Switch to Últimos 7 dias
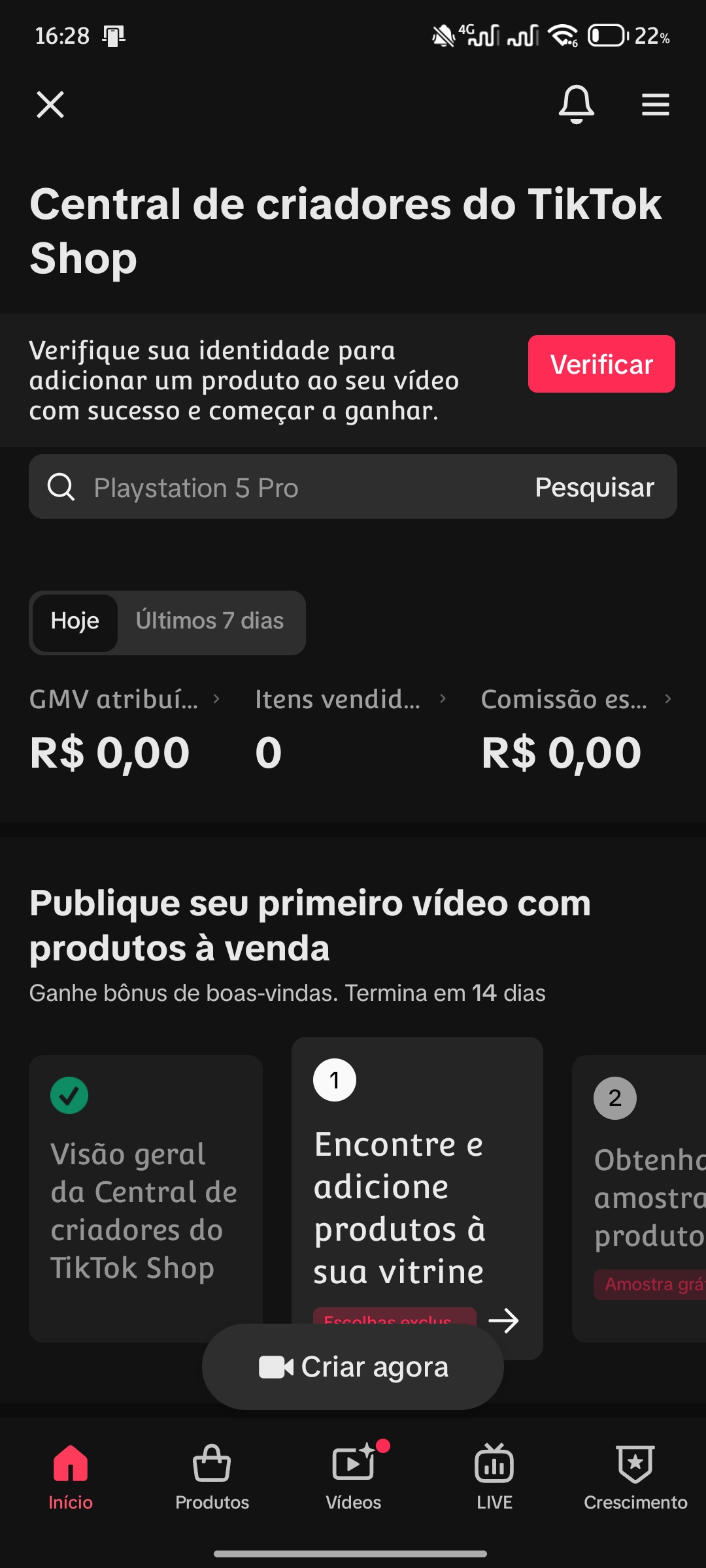 pyautogui.click(x=209, y=621)
